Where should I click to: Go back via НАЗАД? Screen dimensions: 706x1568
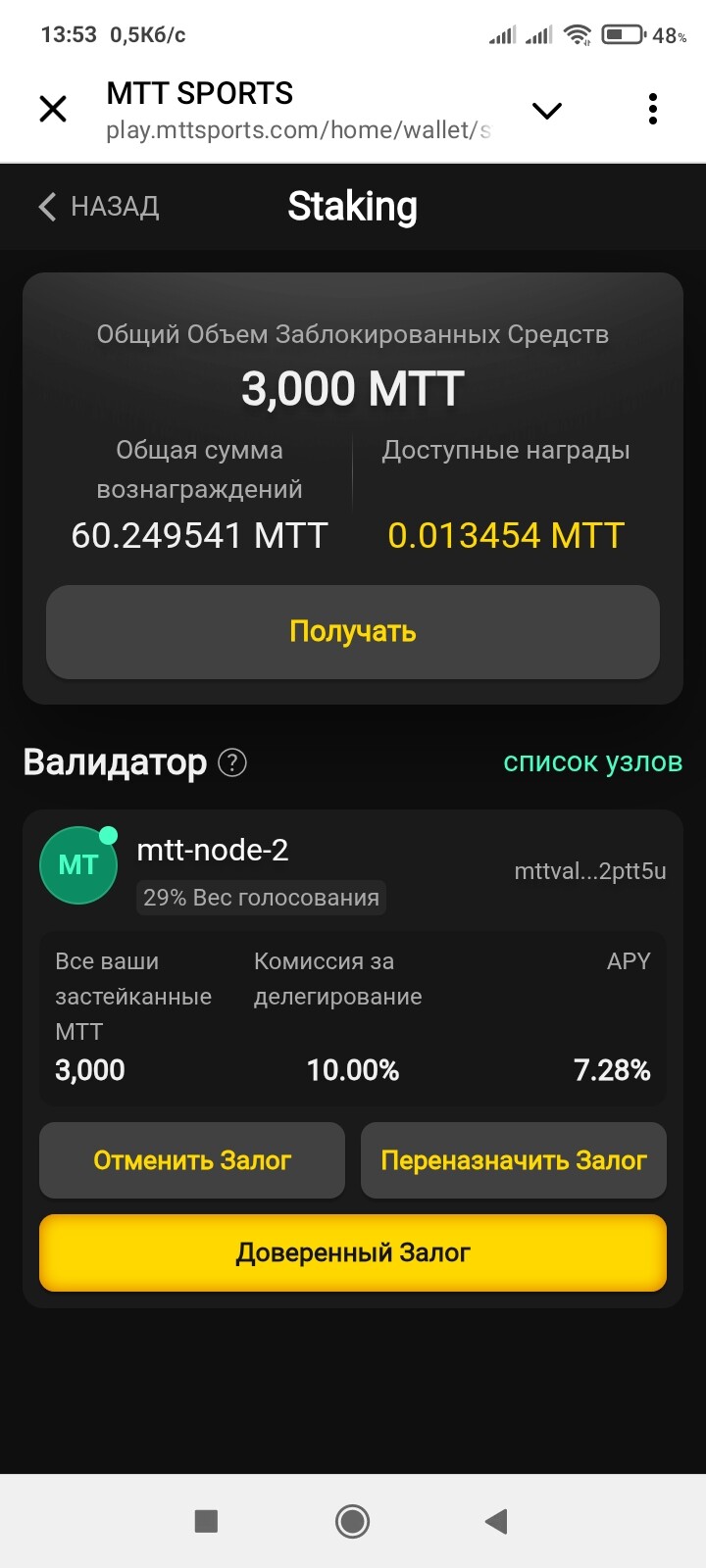pyautogui.click(x=99, y=207)
